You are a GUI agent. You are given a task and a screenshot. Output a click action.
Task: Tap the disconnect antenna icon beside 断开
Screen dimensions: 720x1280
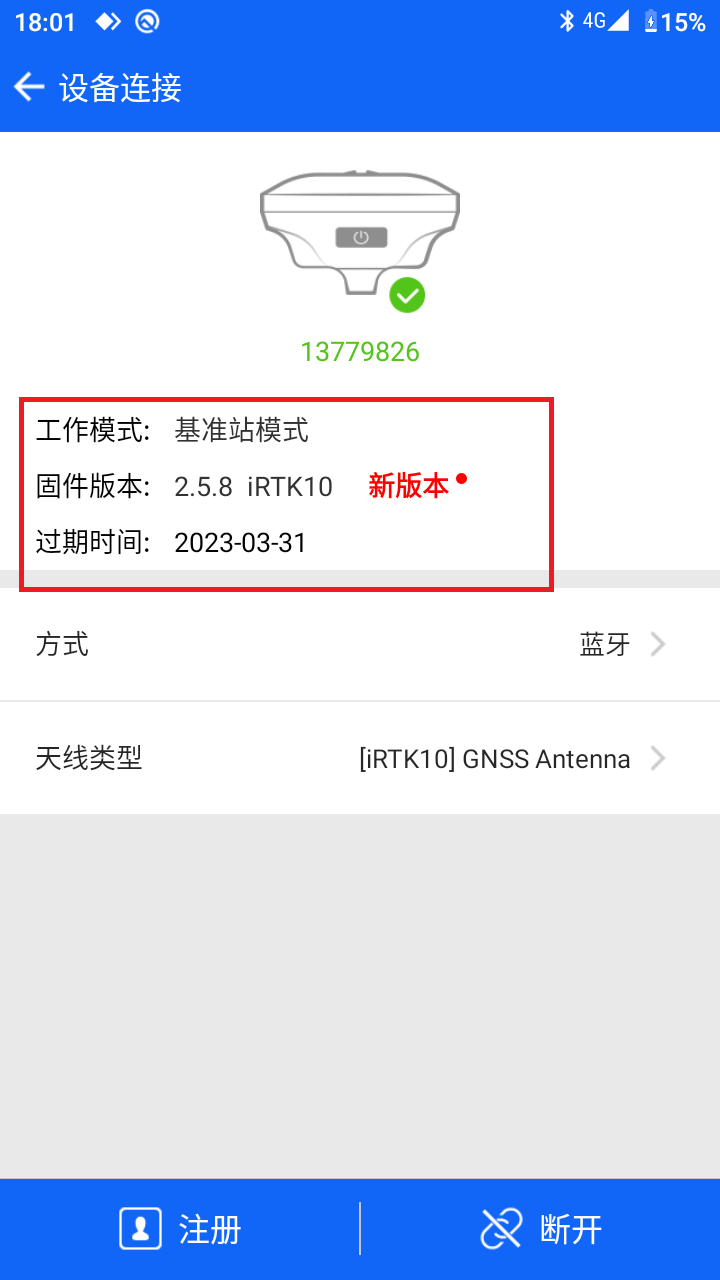coord(502,1229)
